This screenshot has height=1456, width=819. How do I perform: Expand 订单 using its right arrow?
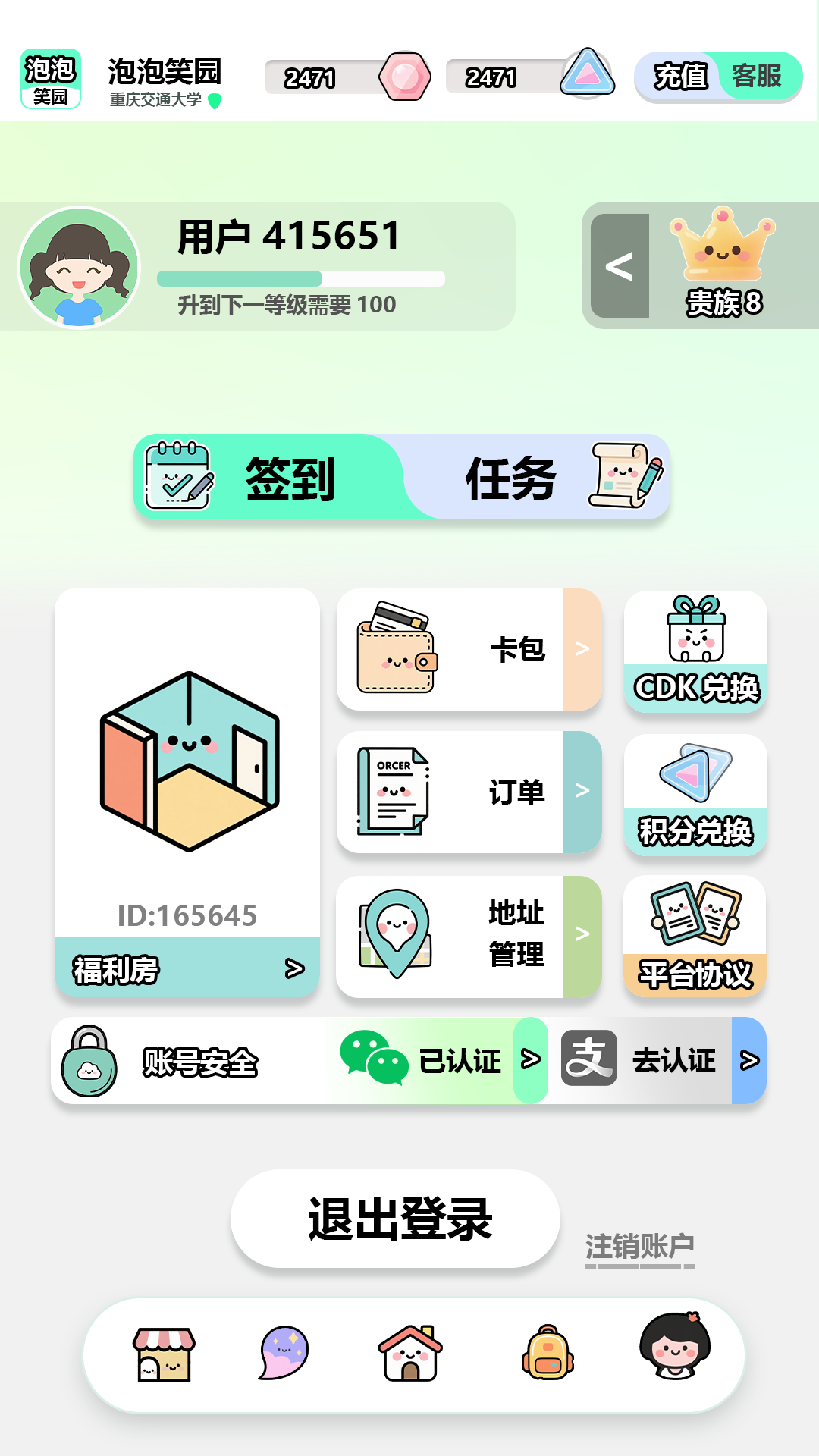[x=582, y=791]
